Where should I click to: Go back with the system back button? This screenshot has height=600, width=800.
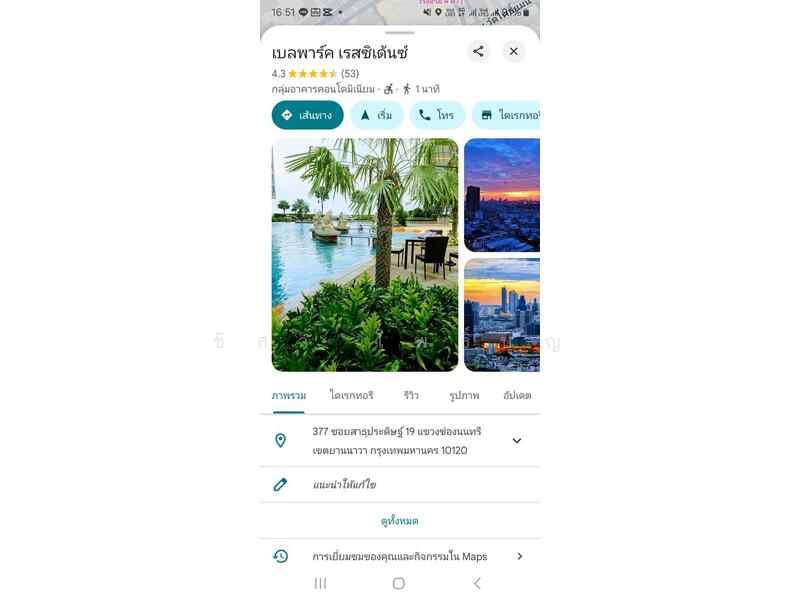pos(477,583)
